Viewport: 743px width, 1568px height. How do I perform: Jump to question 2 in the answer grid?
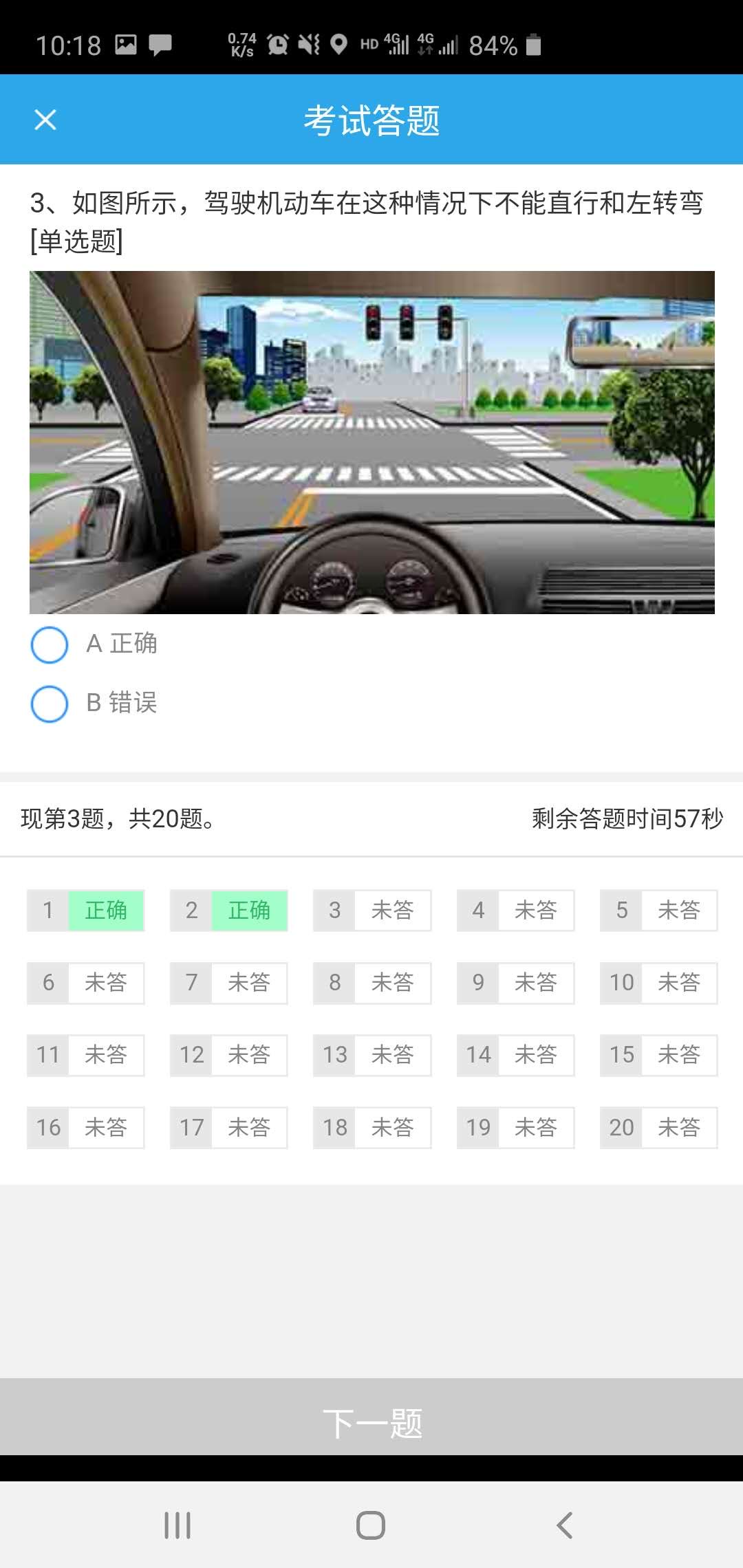(229, 910)
